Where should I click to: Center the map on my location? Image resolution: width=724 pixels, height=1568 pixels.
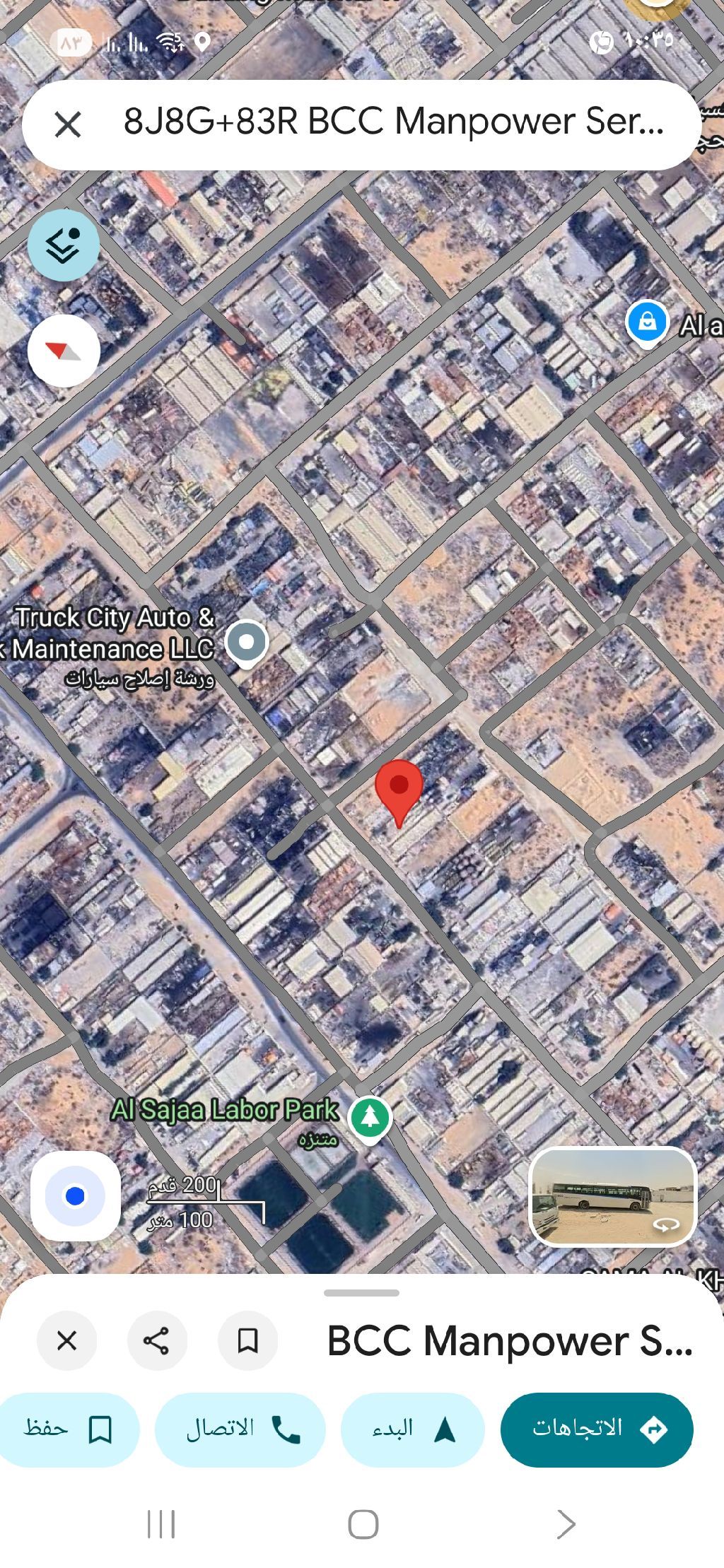click(75, 1195)
